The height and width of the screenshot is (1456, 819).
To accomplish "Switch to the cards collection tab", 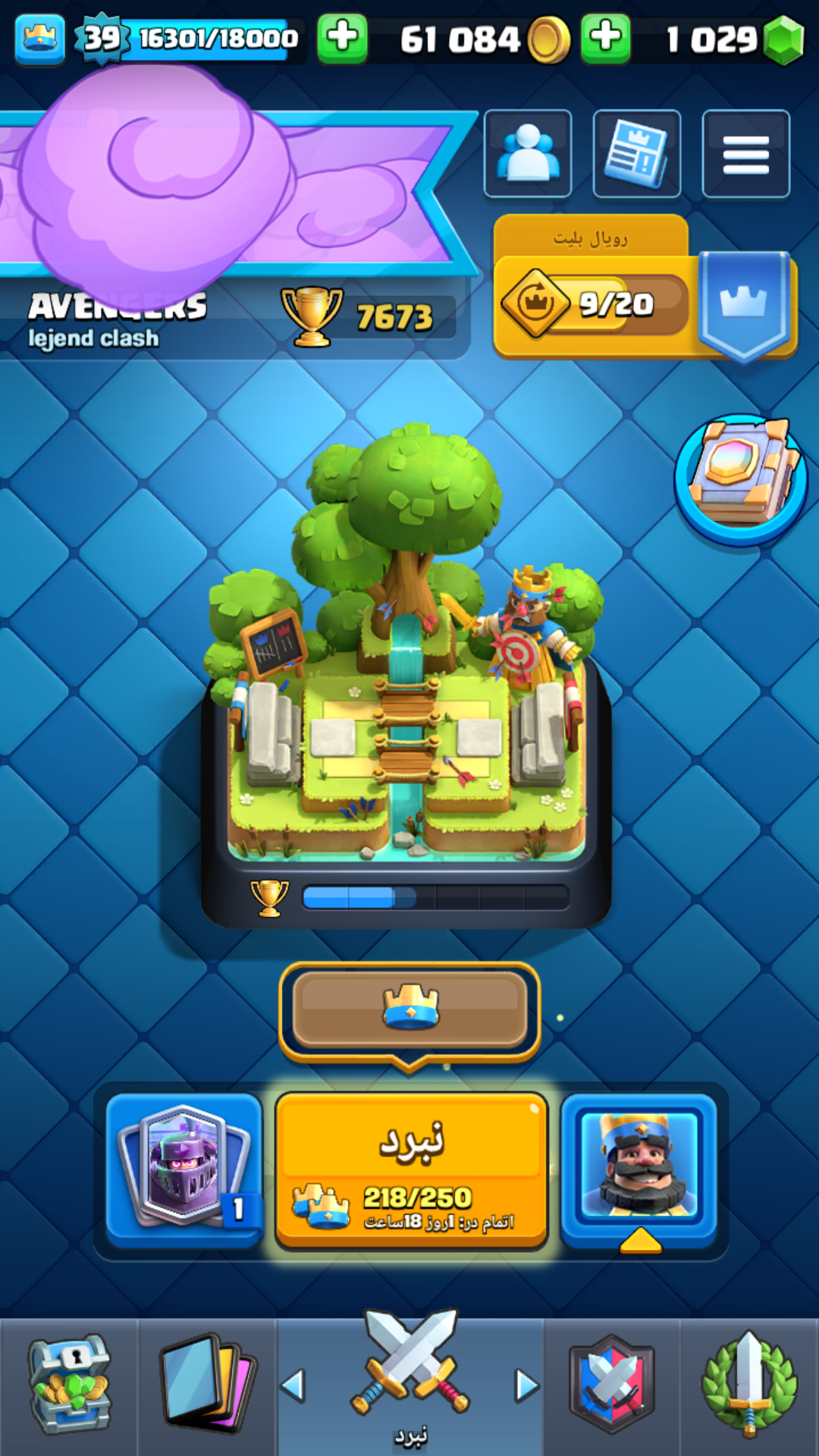I will pos(207,1386).
